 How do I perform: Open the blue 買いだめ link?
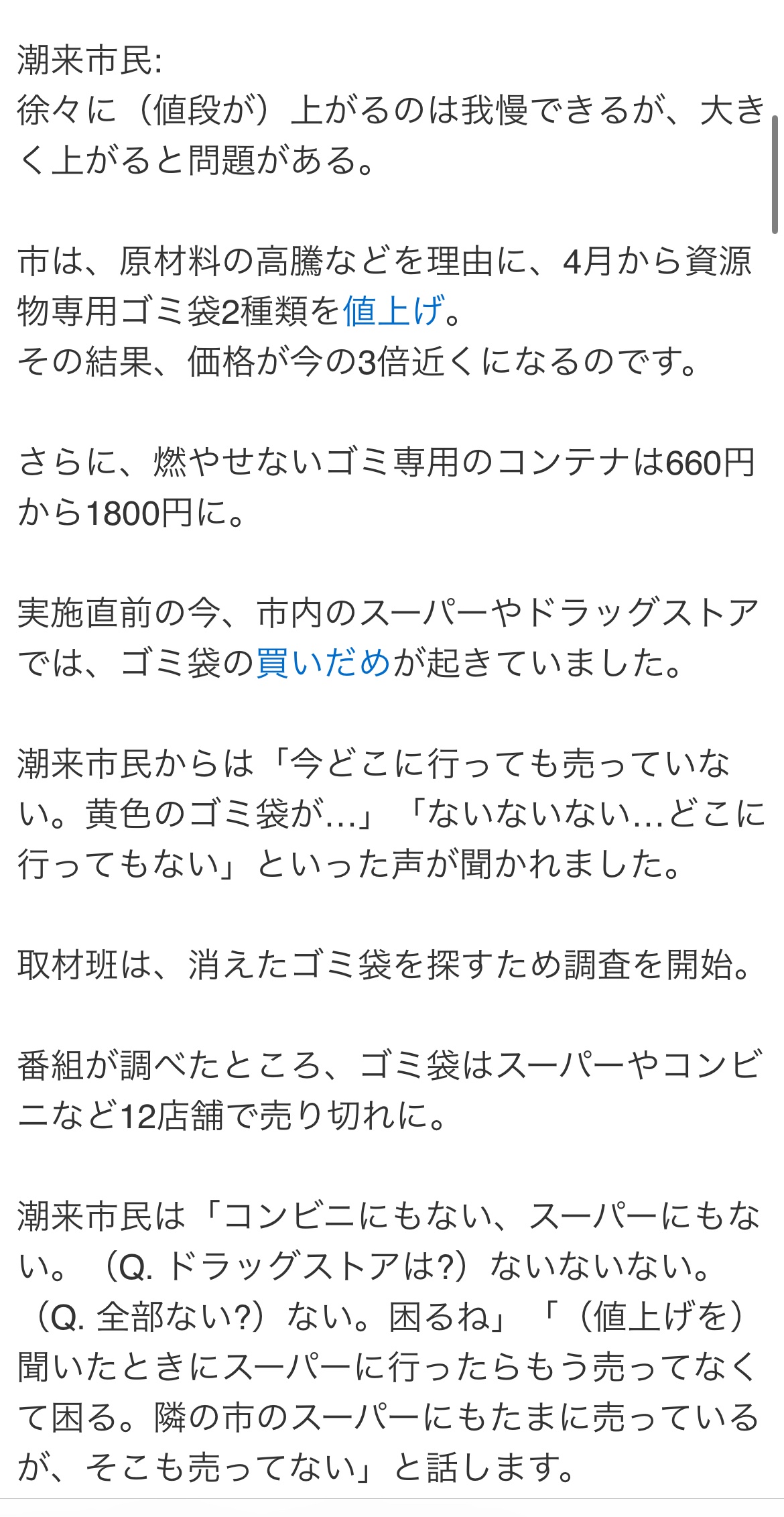tap(323, 664)
